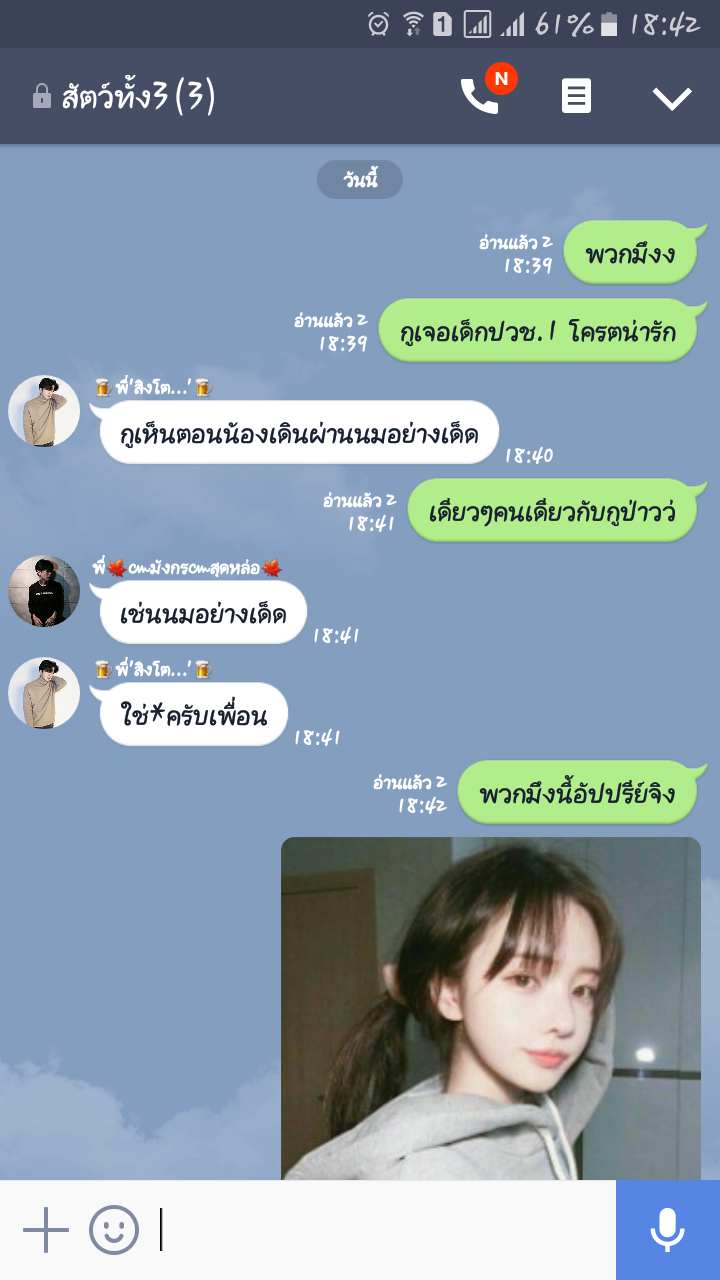View profile picture beside 'ใช่*ครับเพื่อน' message
The image size is (720, 1280).
[x=44, y=693]
